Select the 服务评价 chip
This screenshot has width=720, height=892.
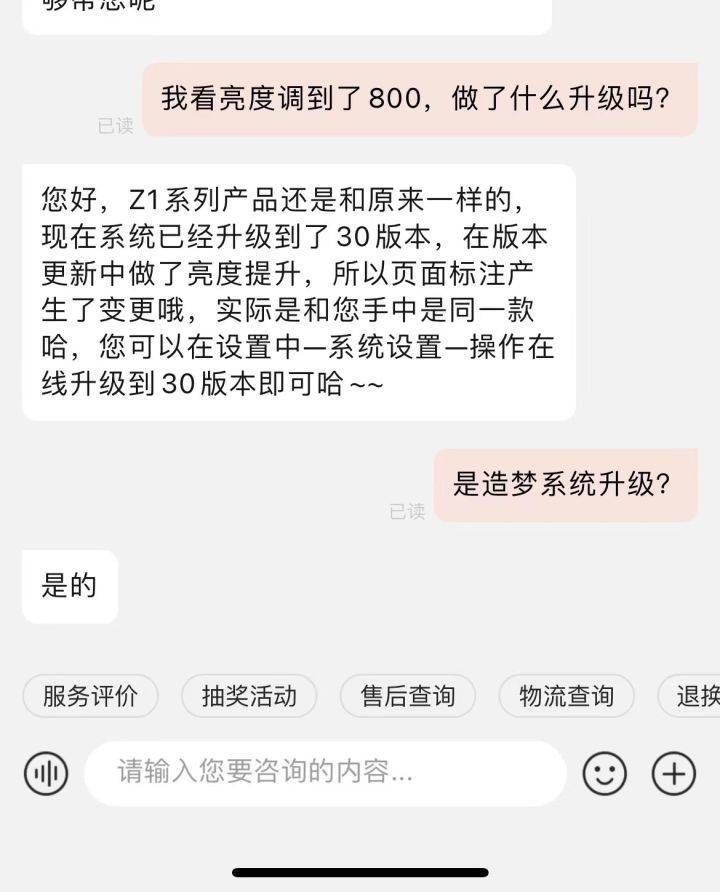point(90,696)
